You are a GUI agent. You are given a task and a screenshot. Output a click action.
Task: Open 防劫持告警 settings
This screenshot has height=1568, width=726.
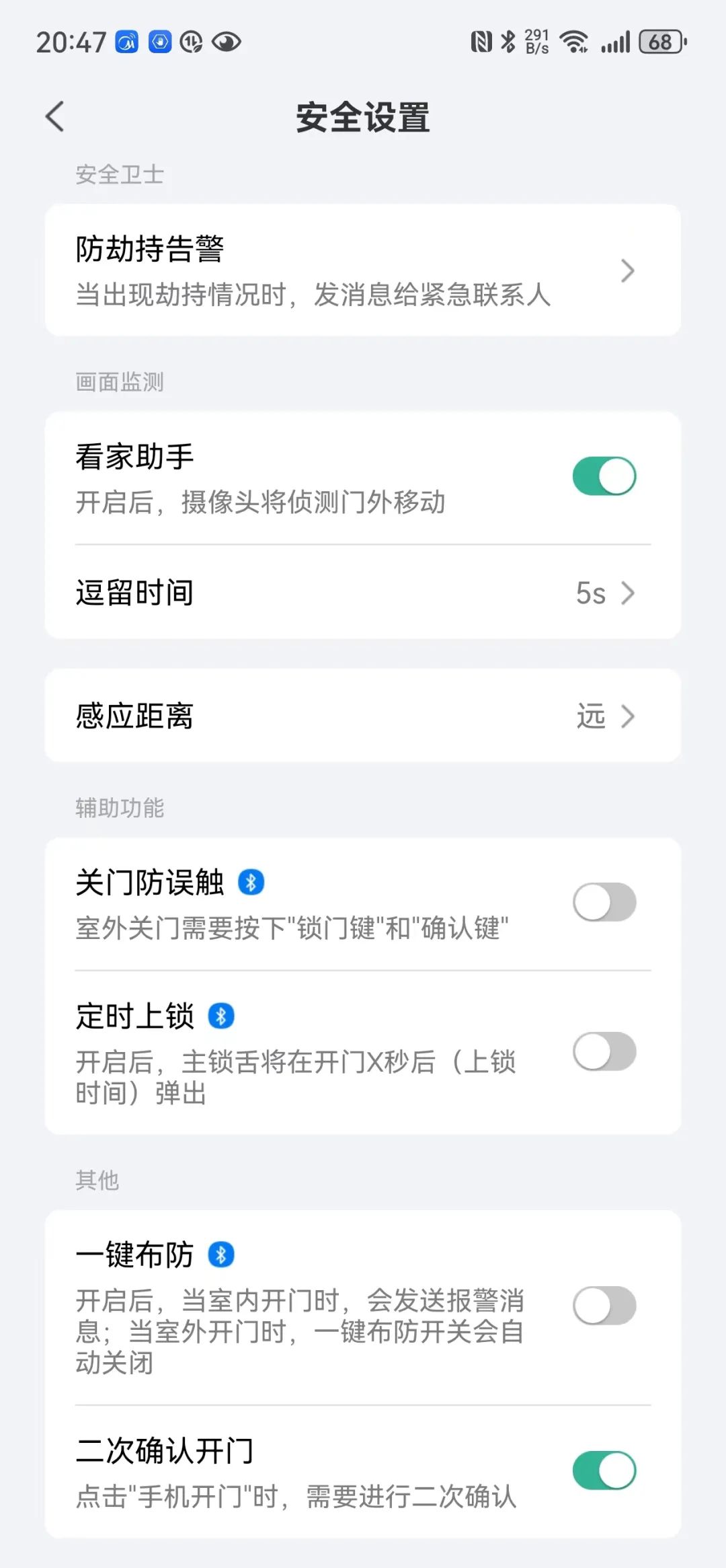[363, 270]
